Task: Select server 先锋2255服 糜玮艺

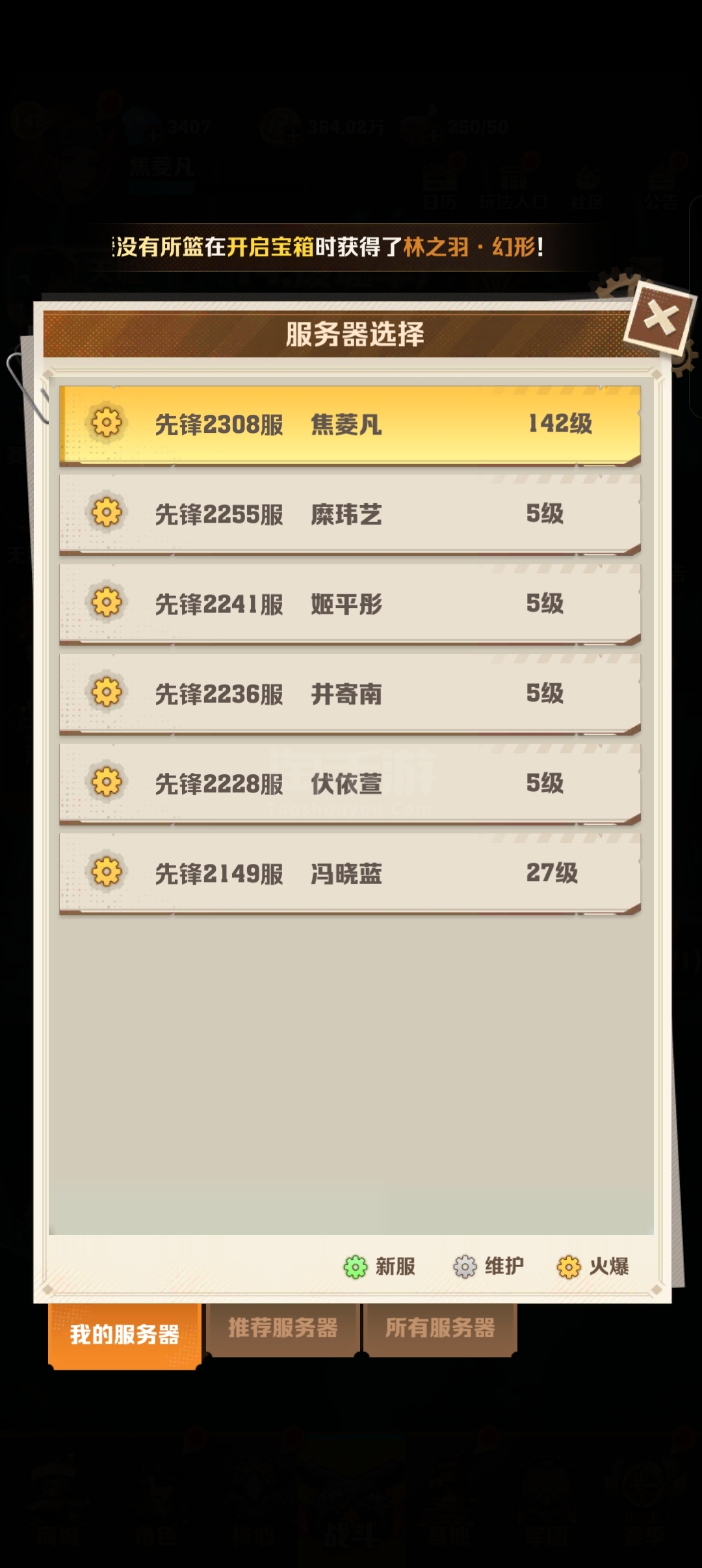Action: coord(350,515)
